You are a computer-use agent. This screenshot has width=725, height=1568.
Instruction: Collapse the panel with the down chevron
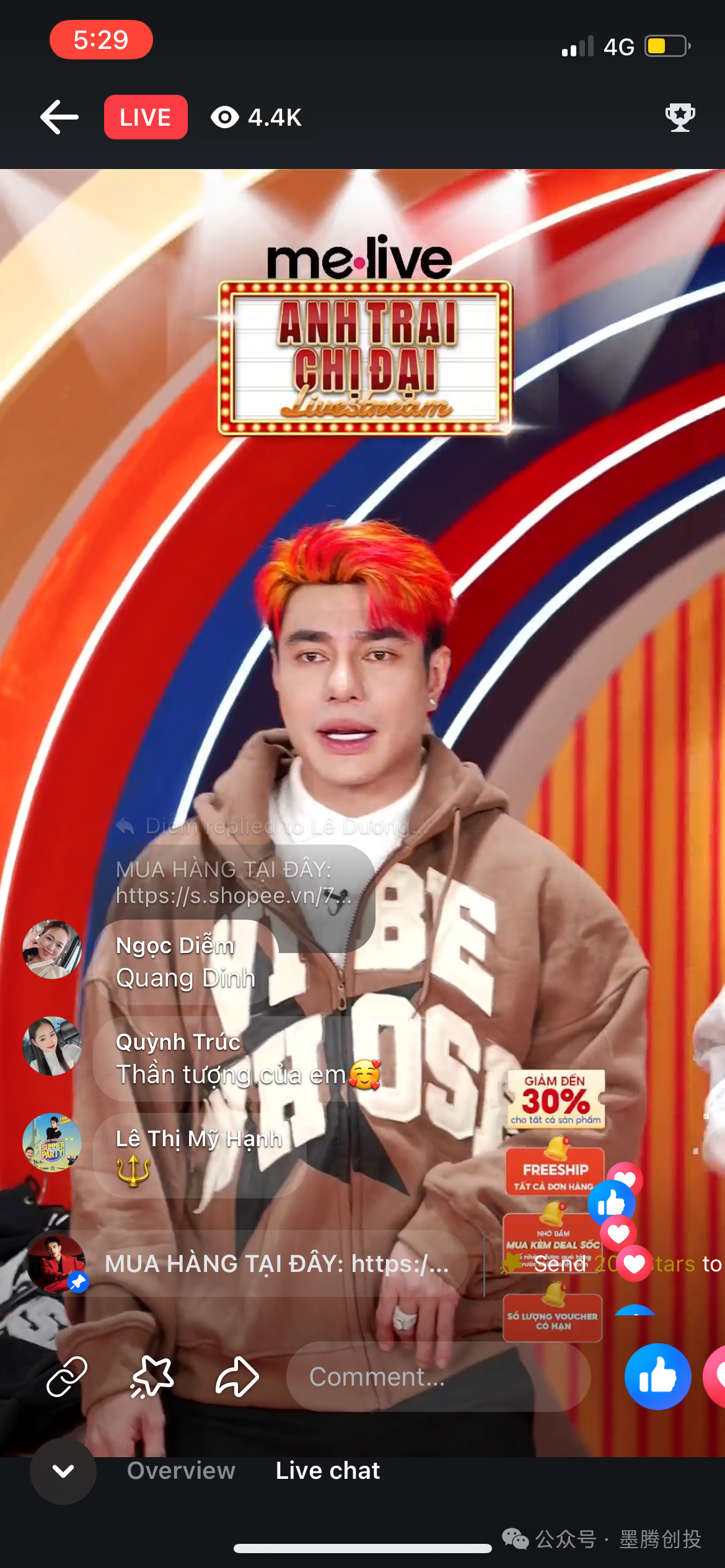pos(63,1471)
